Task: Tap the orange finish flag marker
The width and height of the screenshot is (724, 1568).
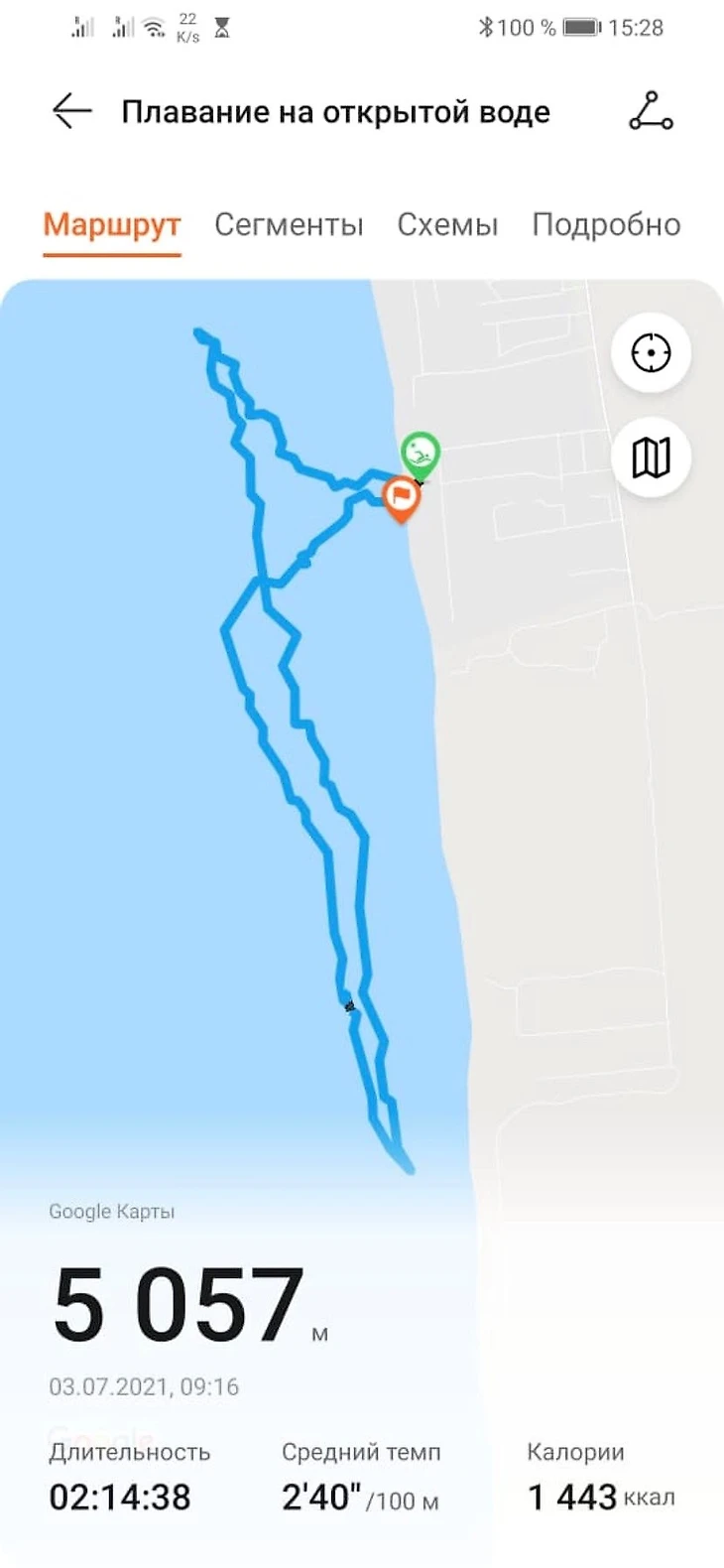Action: point(401,496)
